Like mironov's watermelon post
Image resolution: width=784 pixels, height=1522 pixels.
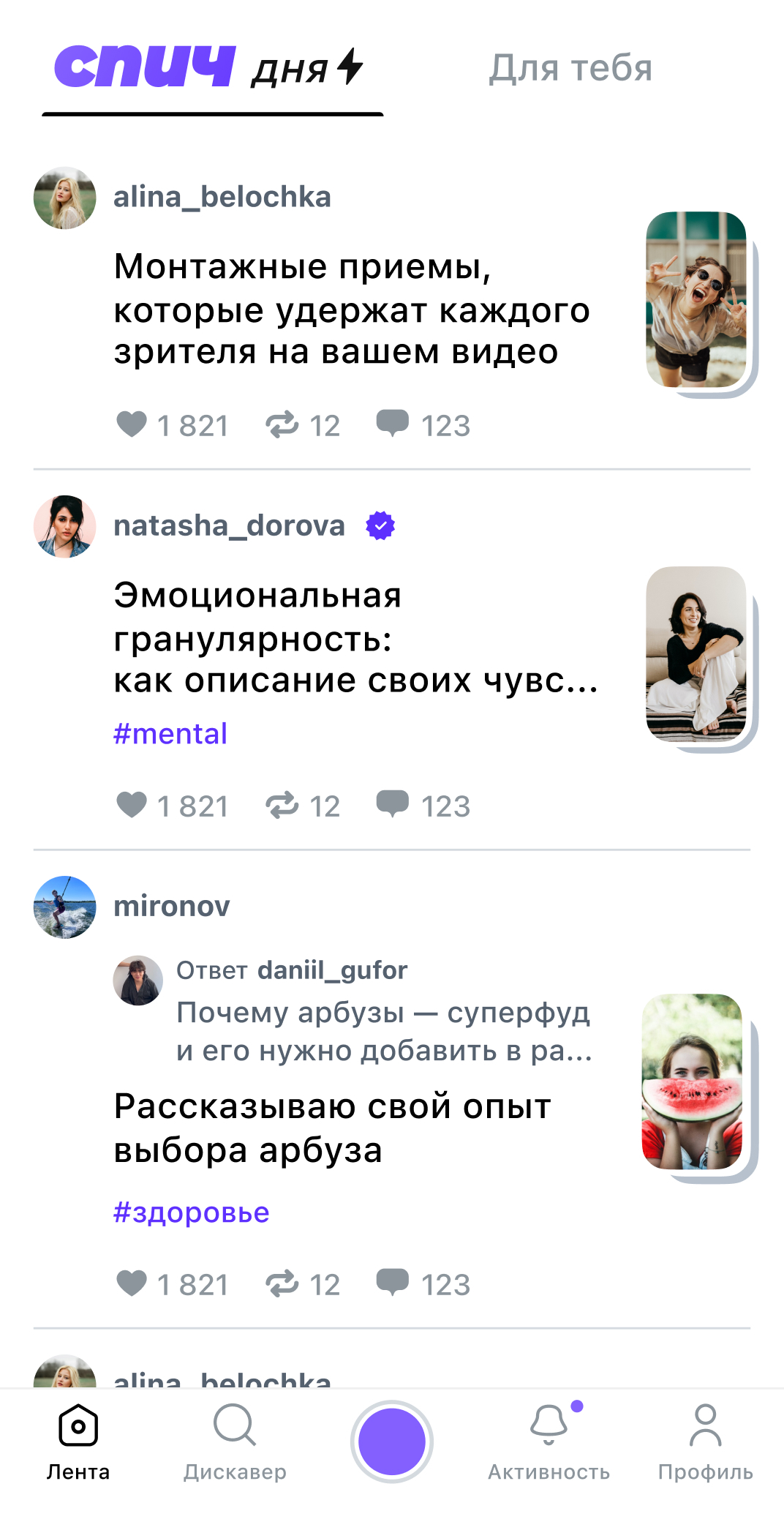132,1283
